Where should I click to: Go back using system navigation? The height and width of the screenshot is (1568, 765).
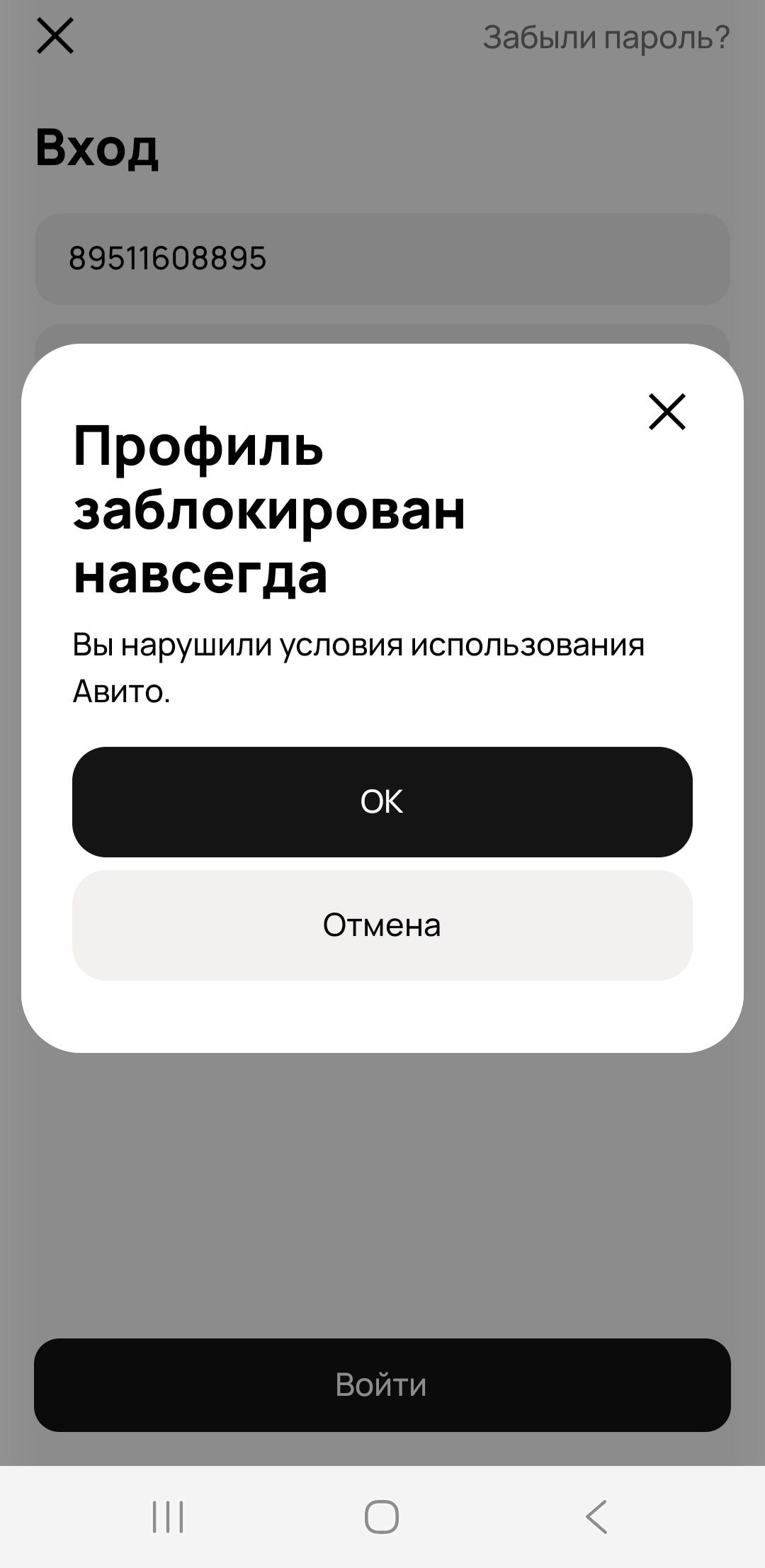pyautogui.click(x=596, y=1517)
